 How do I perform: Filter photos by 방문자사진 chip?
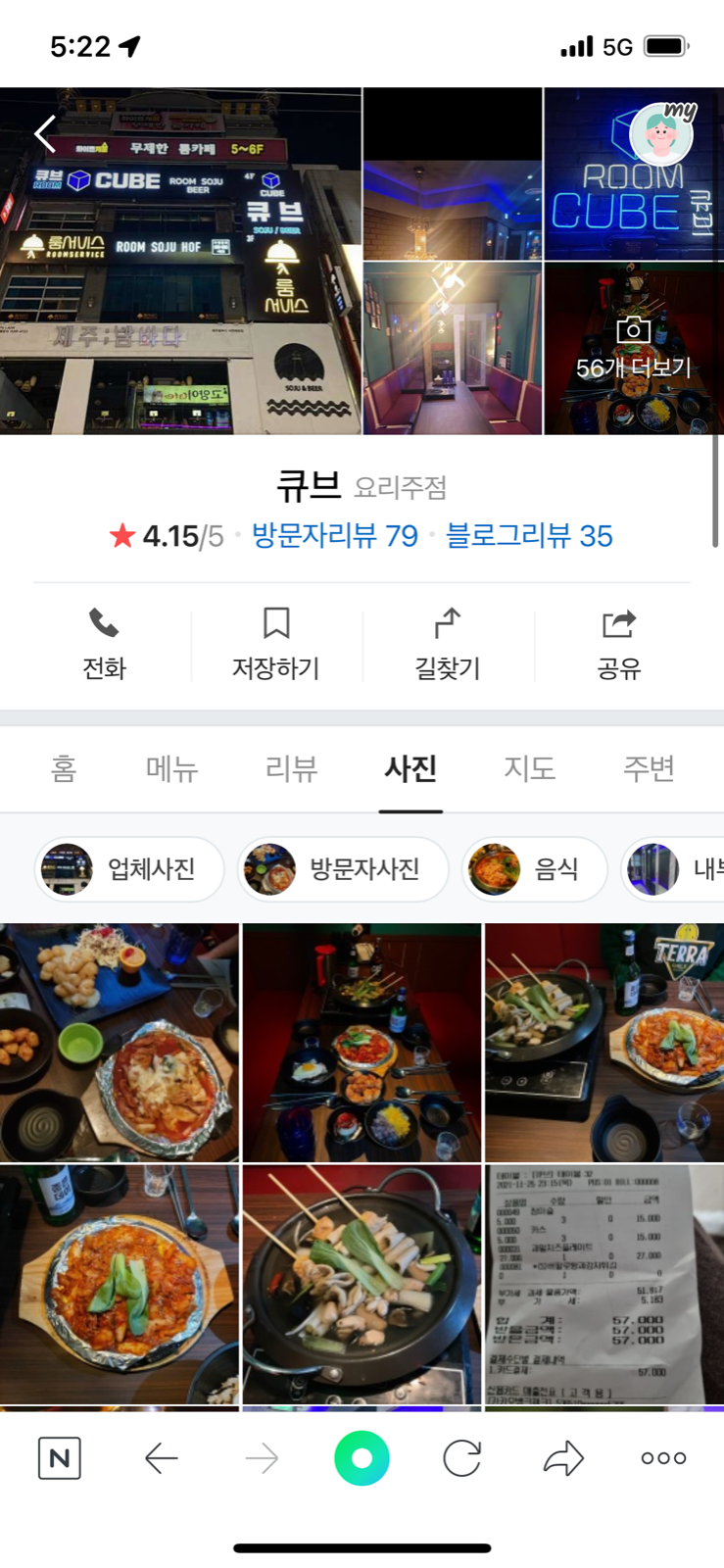click(342, 868)
